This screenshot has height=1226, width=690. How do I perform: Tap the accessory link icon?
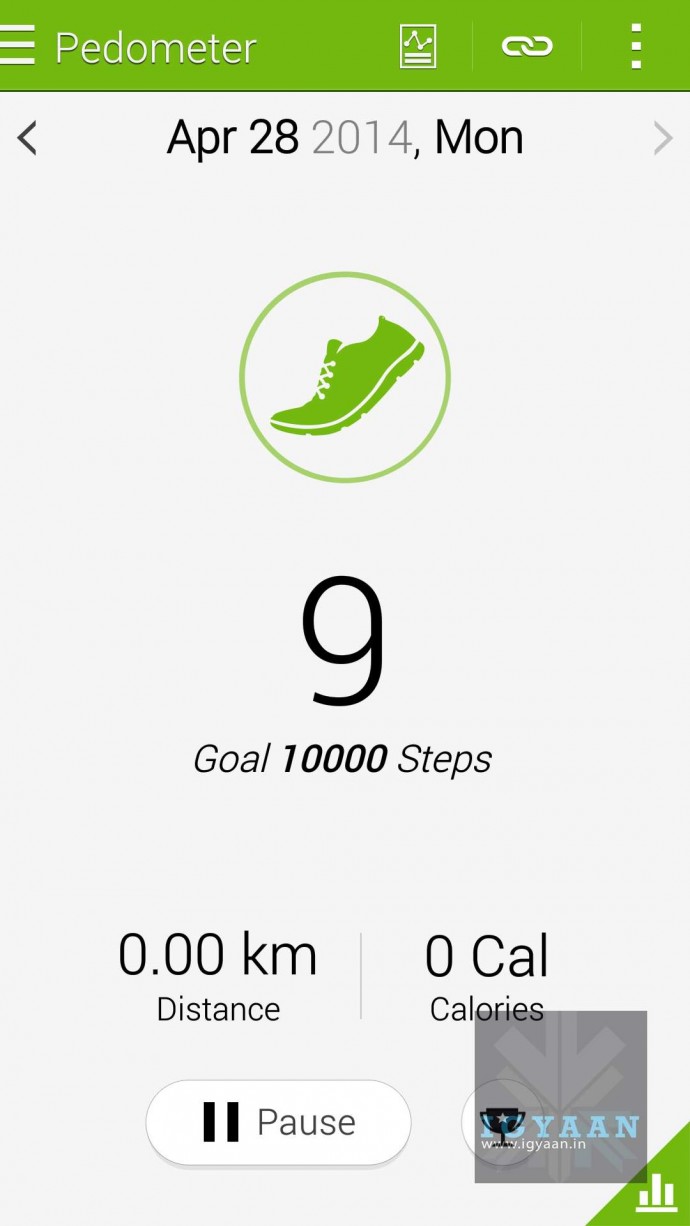coord(527,46)
